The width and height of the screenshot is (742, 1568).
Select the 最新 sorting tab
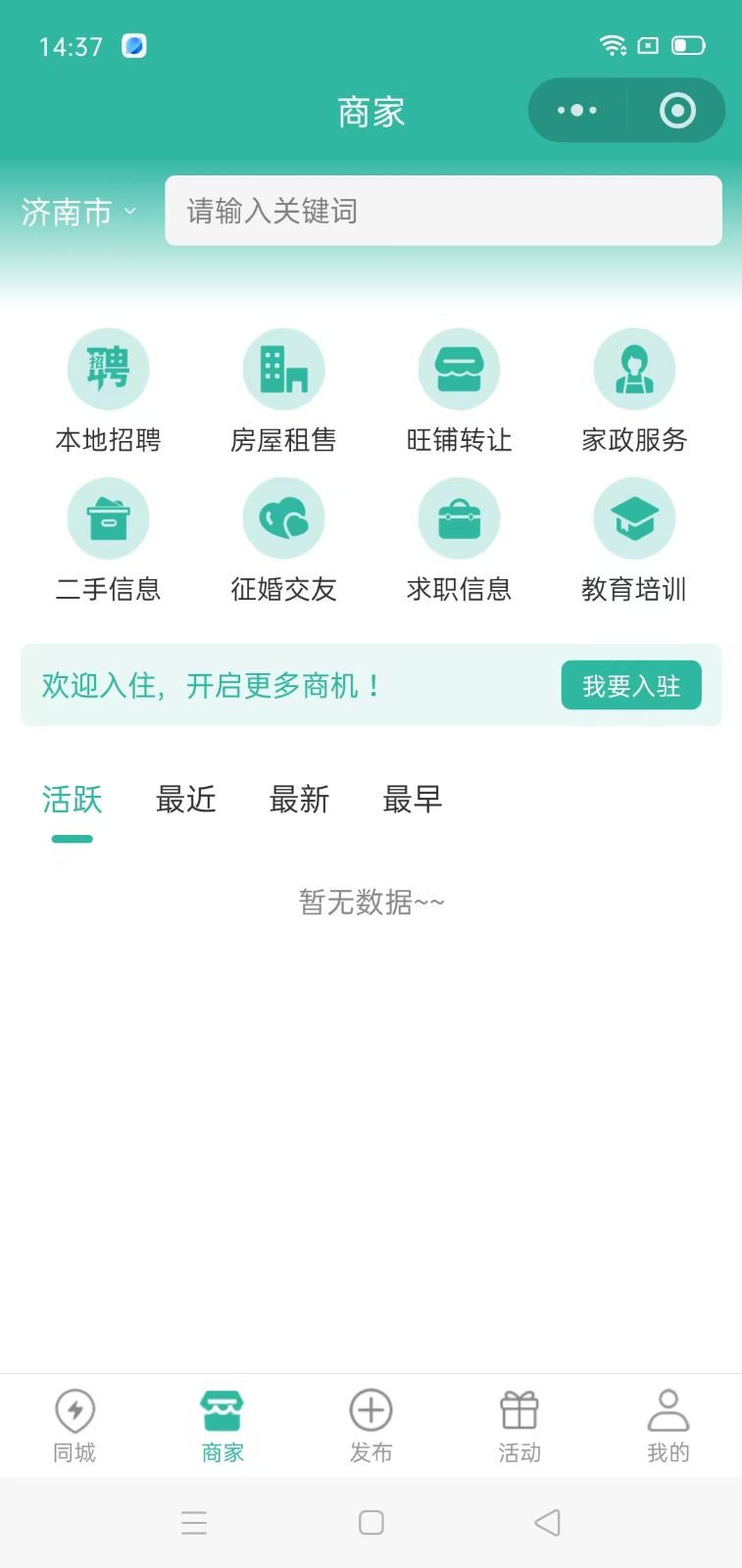299,800
